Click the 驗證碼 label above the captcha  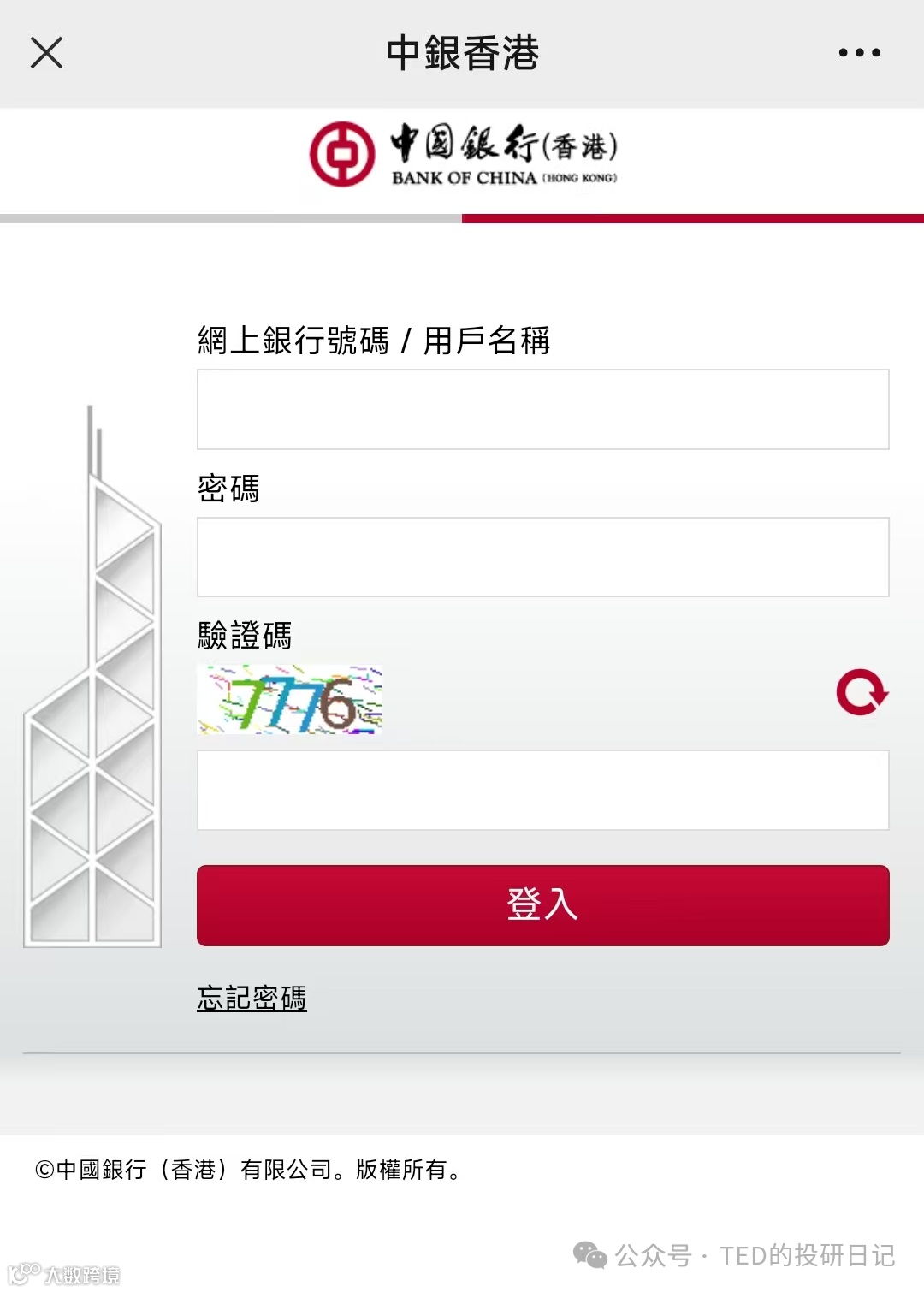pos(246,635)
